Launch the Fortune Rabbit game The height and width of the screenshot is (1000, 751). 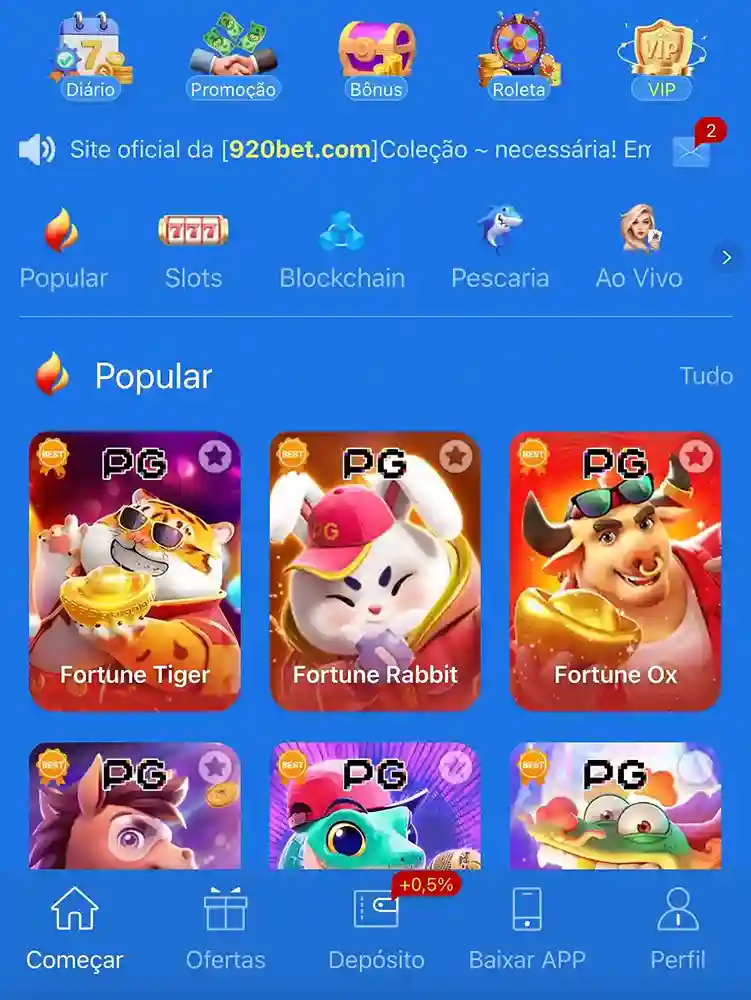point(375,571)
